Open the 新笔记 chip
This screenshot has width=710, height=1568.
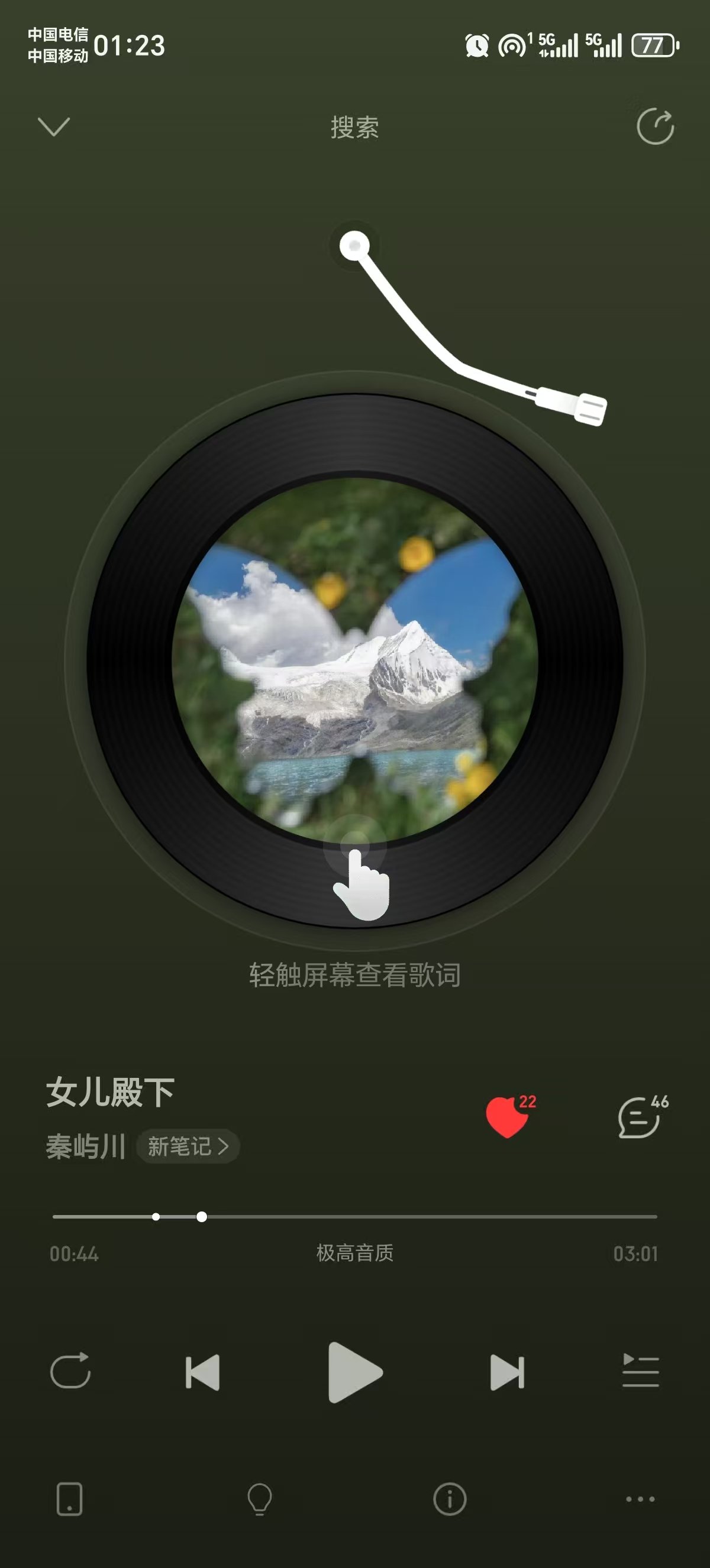(188, 1147)
